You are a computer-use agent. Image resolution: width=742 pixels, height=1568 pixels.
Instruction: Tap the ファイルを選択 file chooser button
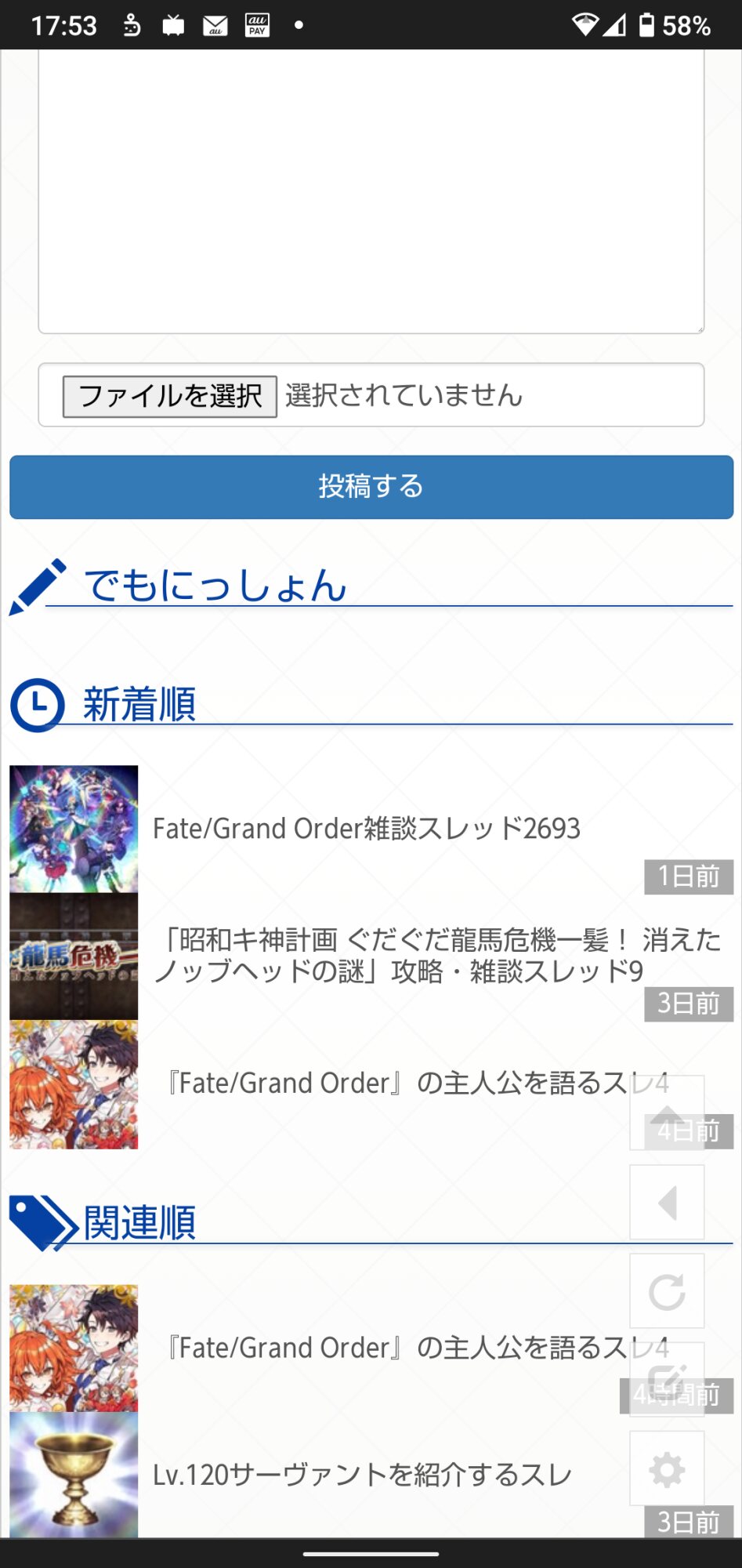(170, 396)
